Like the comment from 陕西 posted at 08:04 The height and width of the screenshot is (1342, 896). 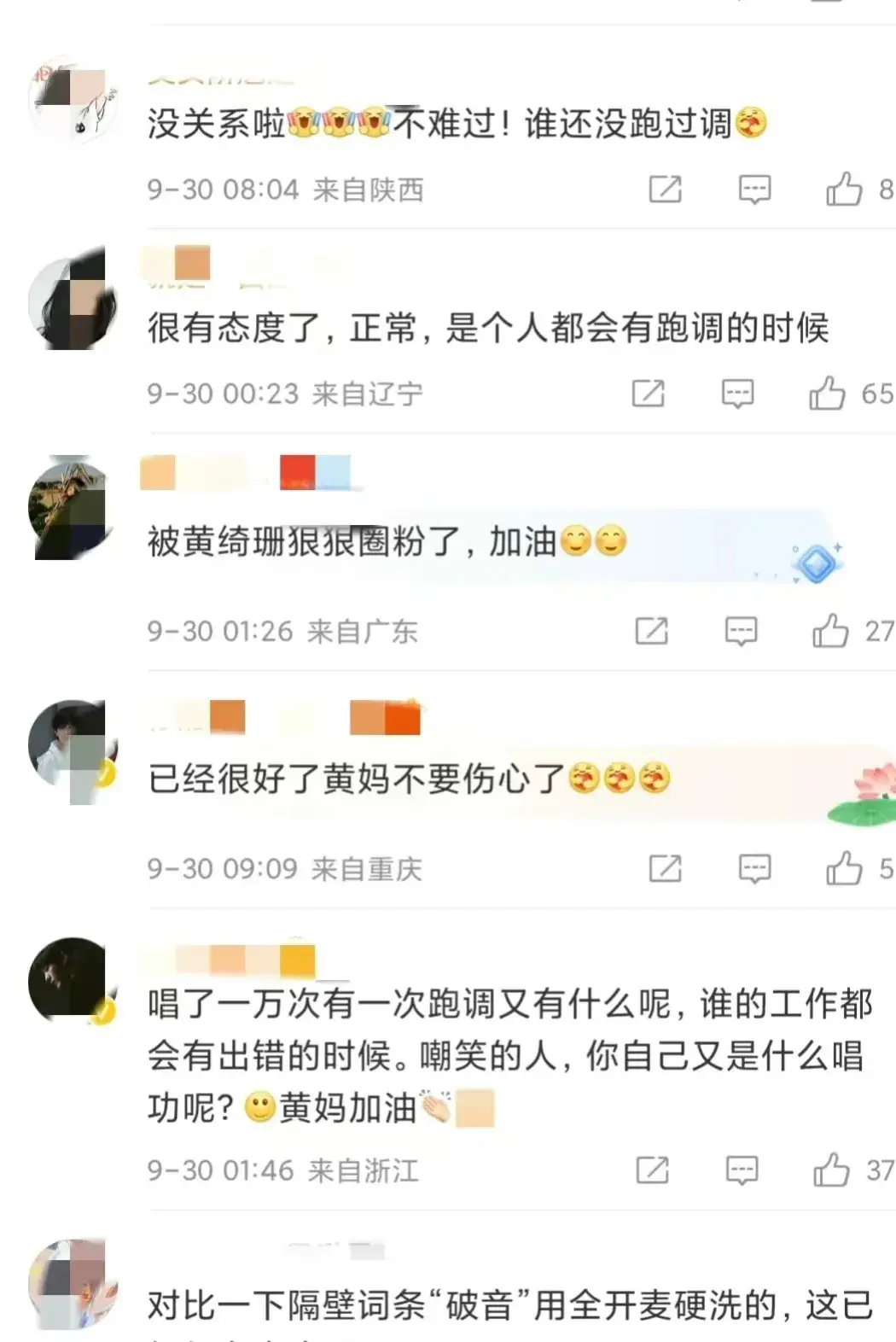(x=844, y=189)
